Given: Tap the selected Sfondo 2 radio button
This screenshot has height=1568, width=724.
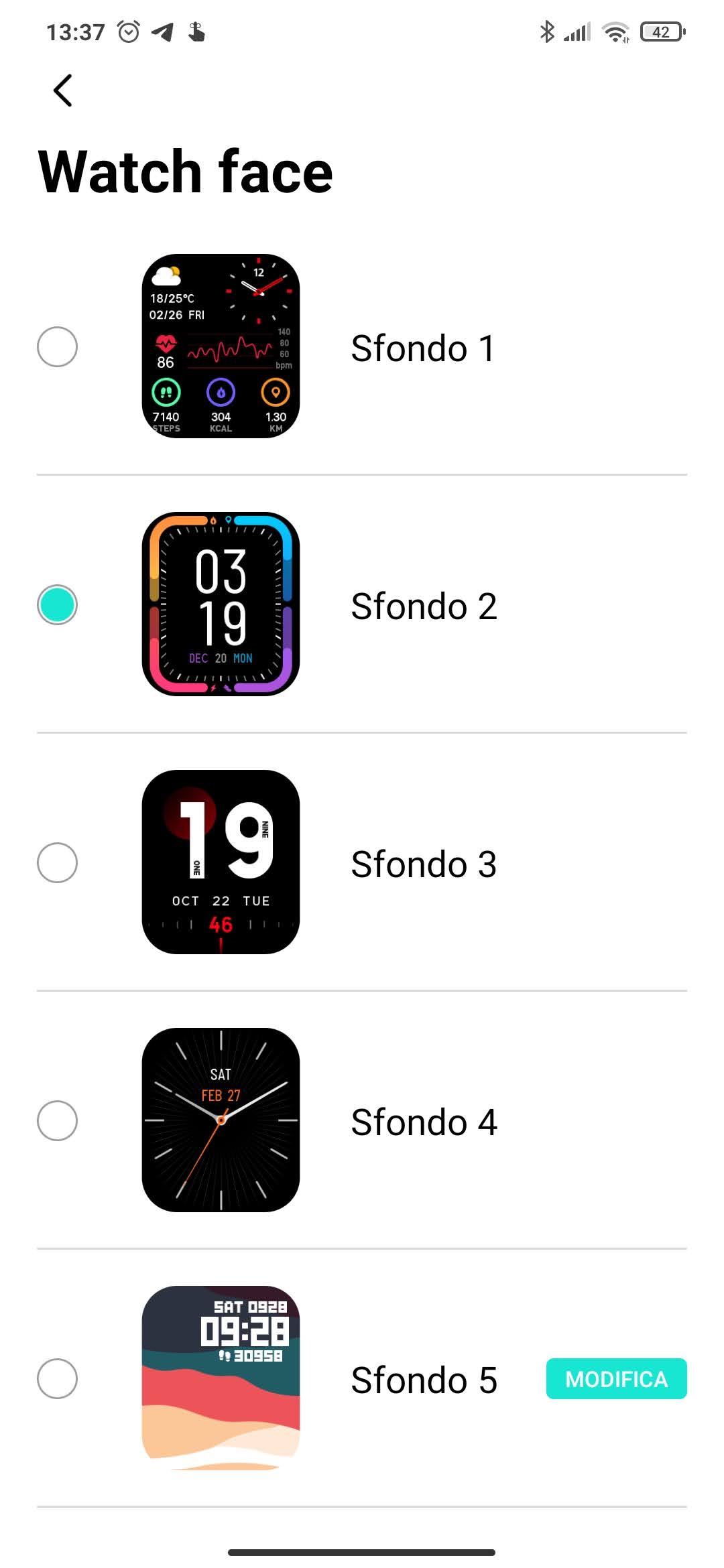Looking at the screenshot, I should click(x=57, y=604).
